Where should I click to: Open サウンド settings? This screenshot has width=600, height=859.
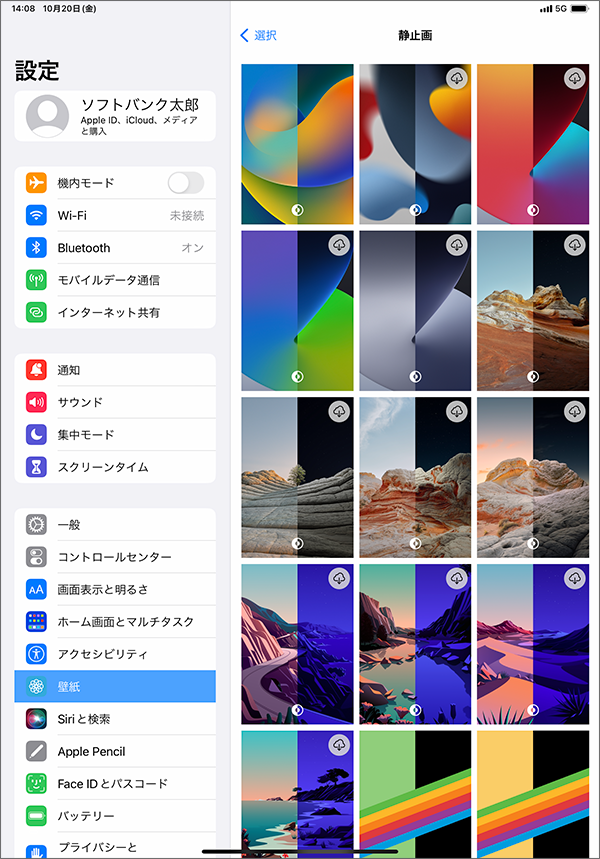[x=115, y=402]
